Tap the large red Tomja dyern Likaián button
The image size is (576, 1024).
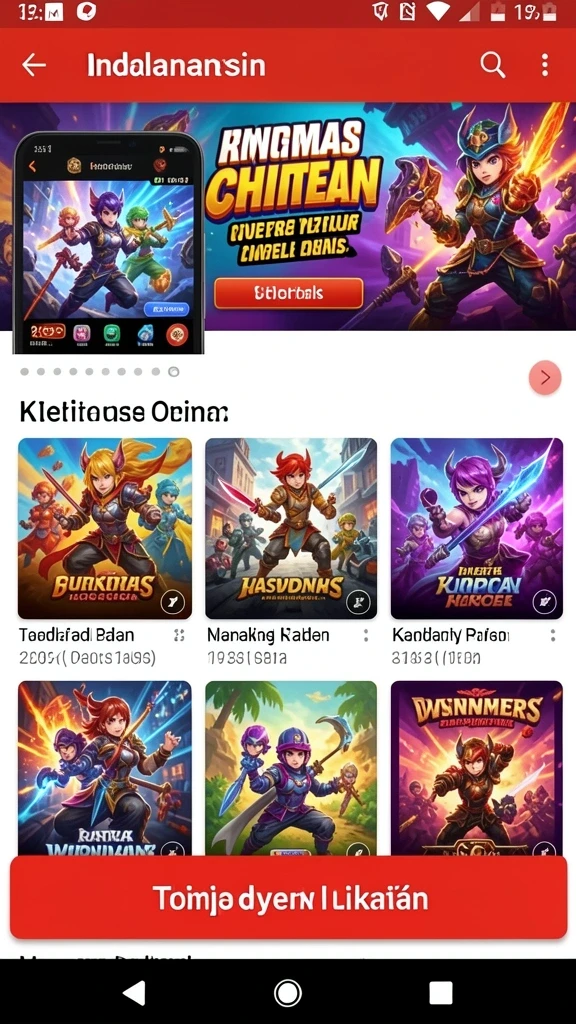pos(288,897)
